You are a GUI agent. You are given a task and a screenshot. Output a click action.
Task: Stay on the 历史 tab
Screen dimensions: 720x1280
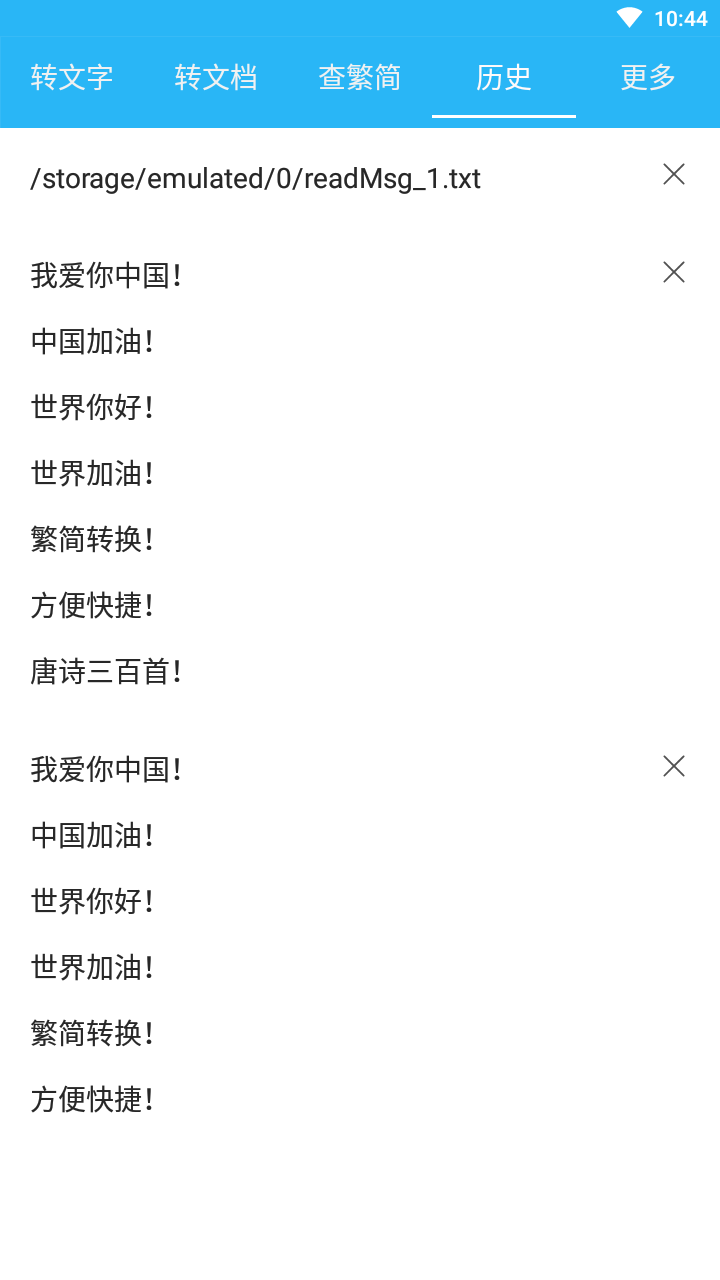[x=503, y=79]
